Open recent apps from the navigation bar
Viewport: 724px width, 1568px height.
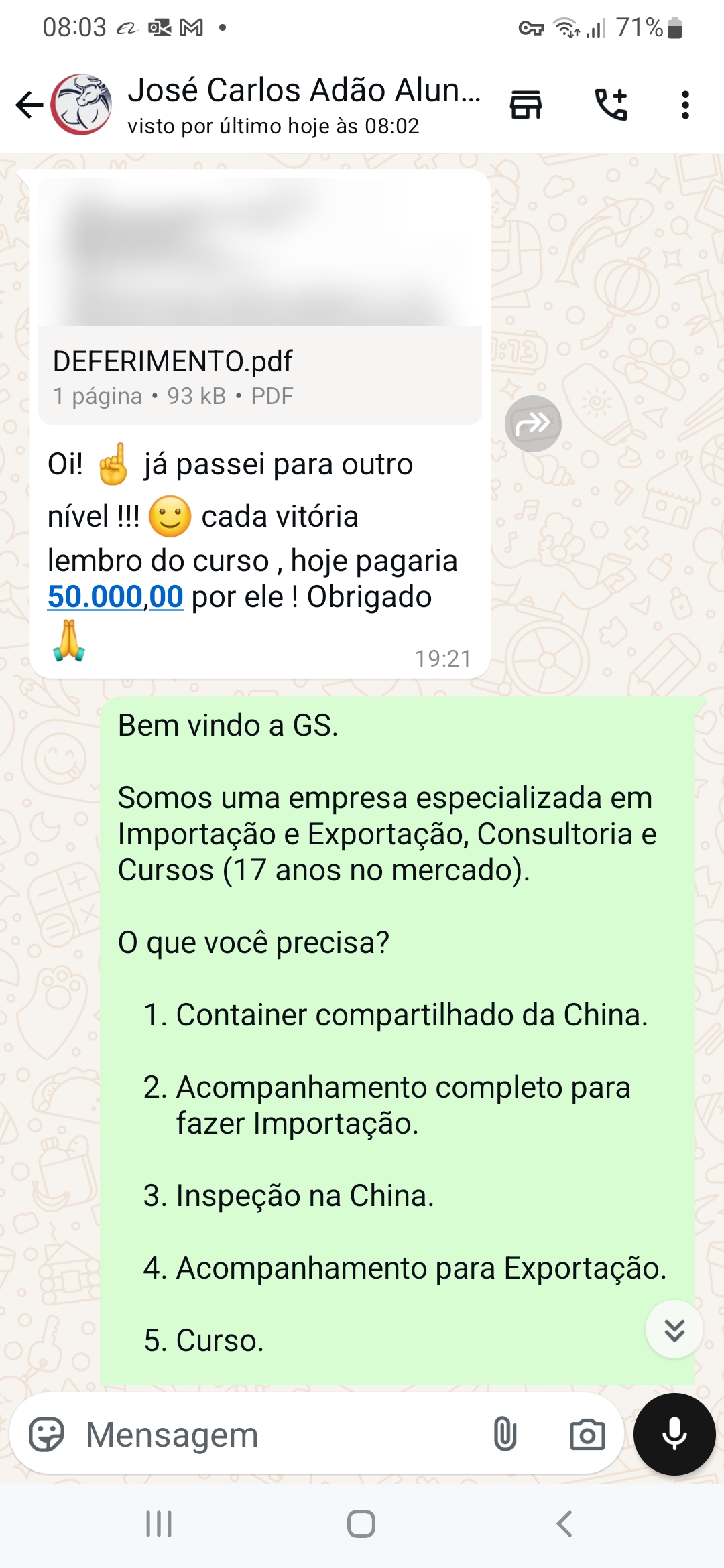pos(159,1524)
